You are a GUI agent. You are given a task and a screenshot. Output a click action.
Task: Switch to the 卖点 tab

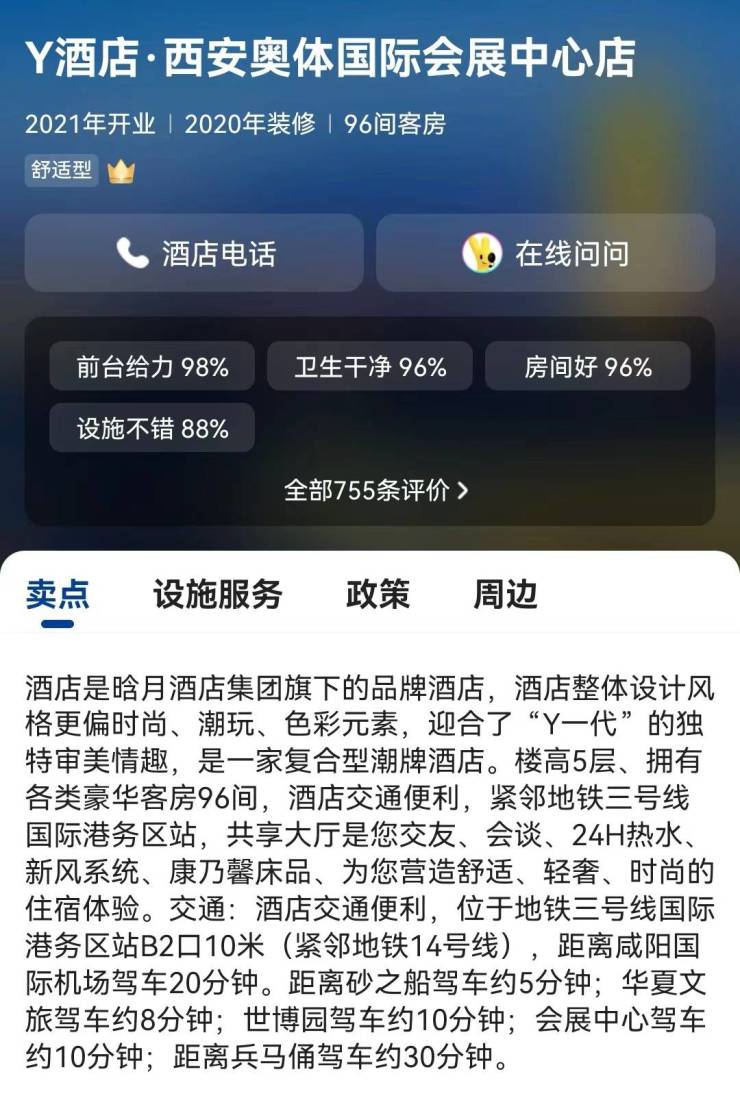[x=57, y=594]
